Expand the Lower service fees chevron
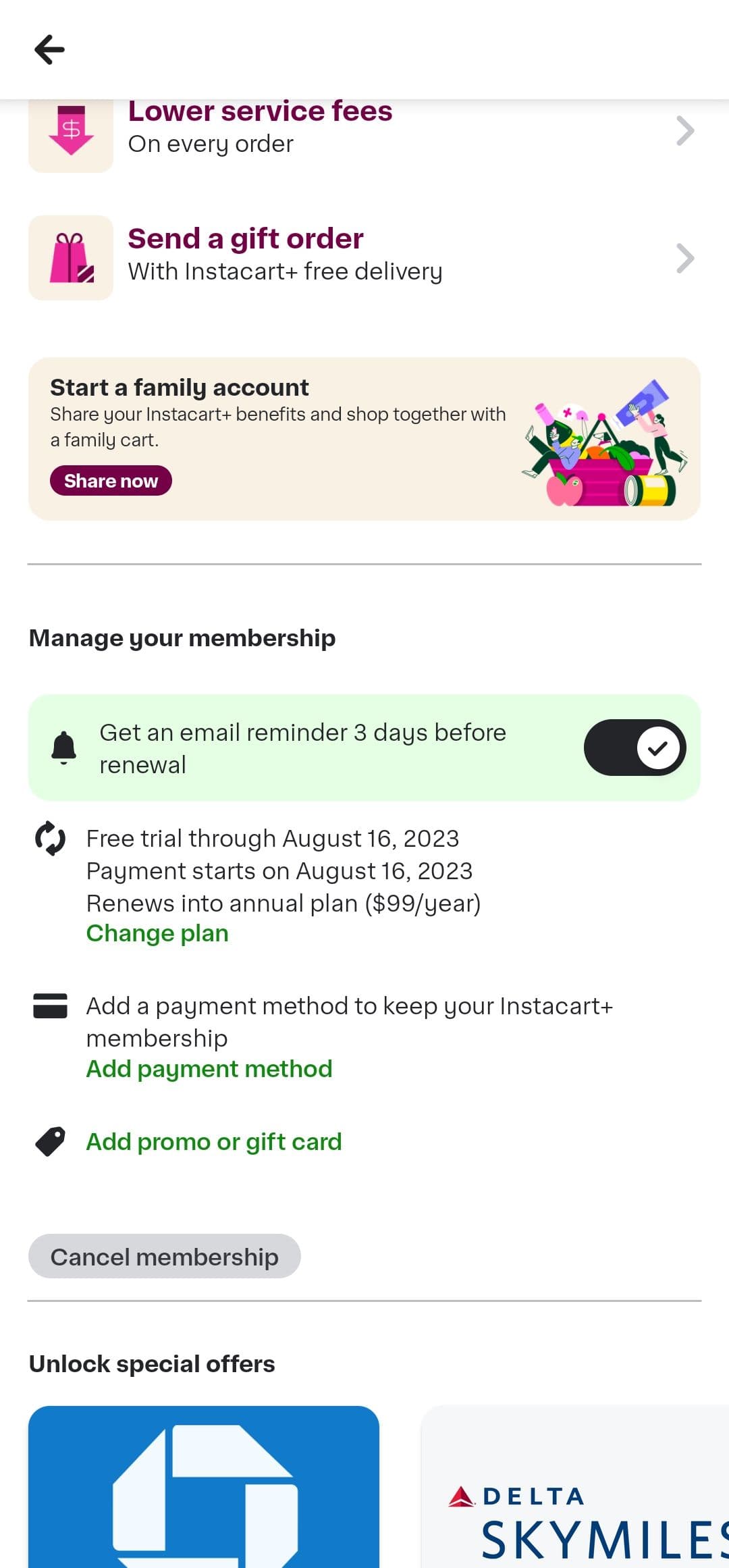The height and width of the screenshot is (1568, 729). click(x=684, y=130)
